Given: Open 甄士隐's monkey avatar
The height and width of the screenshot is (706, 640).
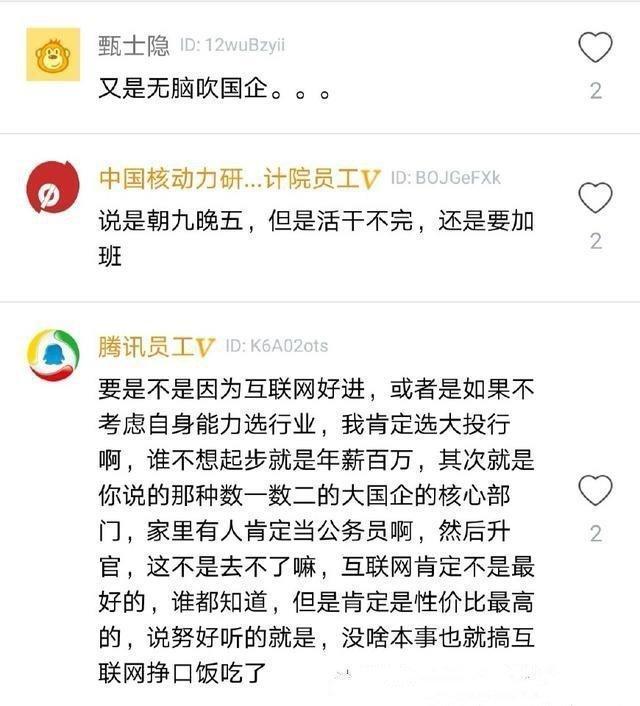Looking at the screenshot, I should click(52, 55).
